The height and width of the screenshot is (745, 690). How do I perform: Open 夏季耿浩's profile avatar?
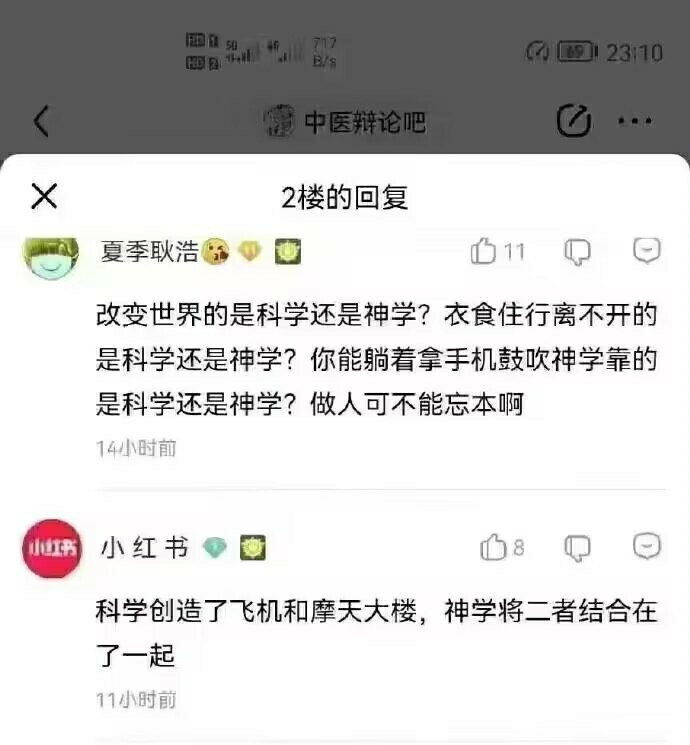51,255
